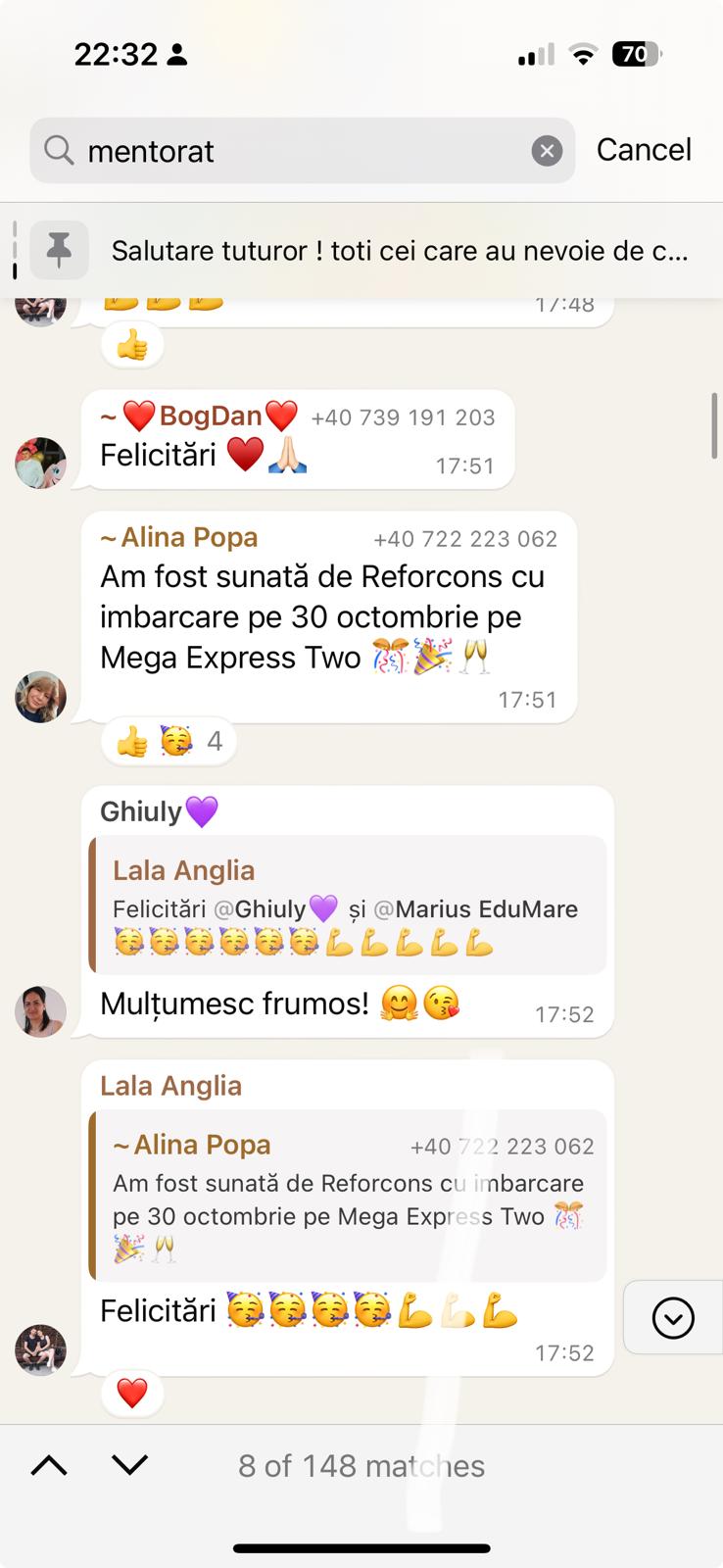Open Ghiuly's profile avatar
This screenshot has width=723, height=1568.
click(x=40, y=1011)
